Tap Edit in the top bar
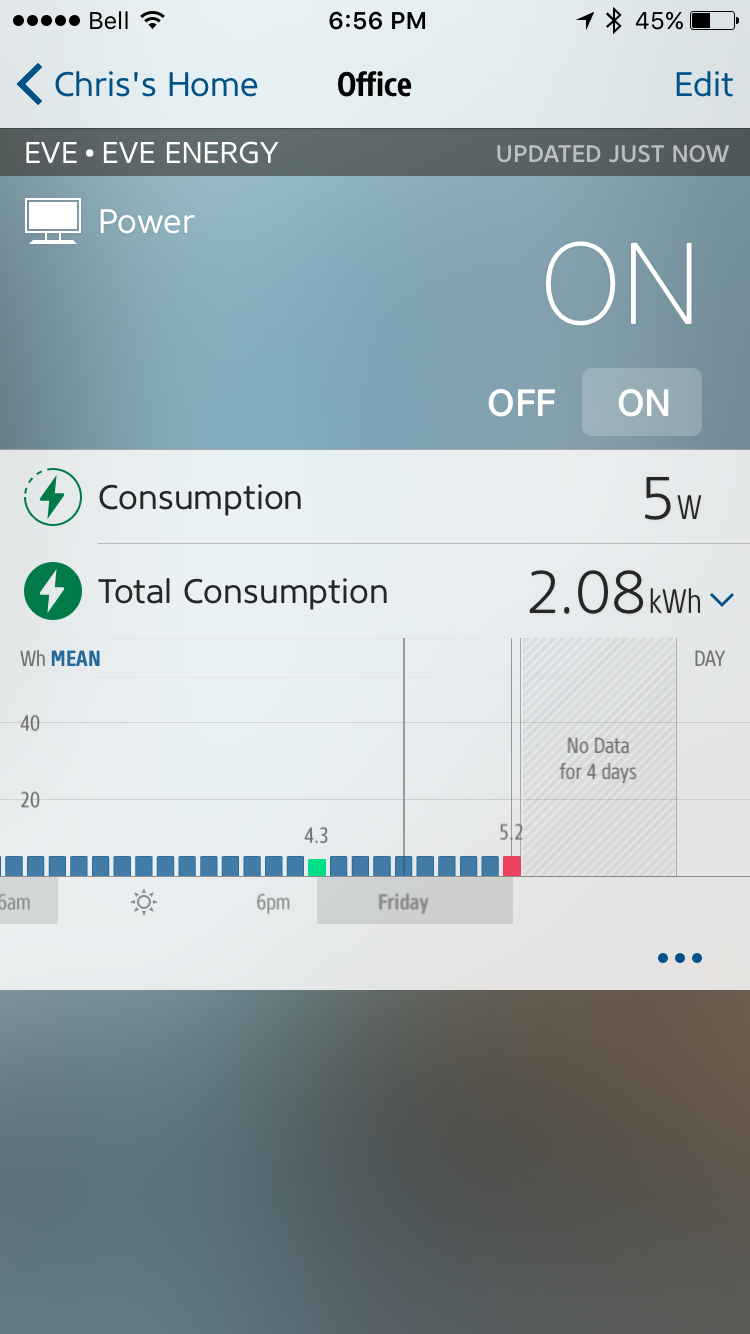 click(704, 85)
